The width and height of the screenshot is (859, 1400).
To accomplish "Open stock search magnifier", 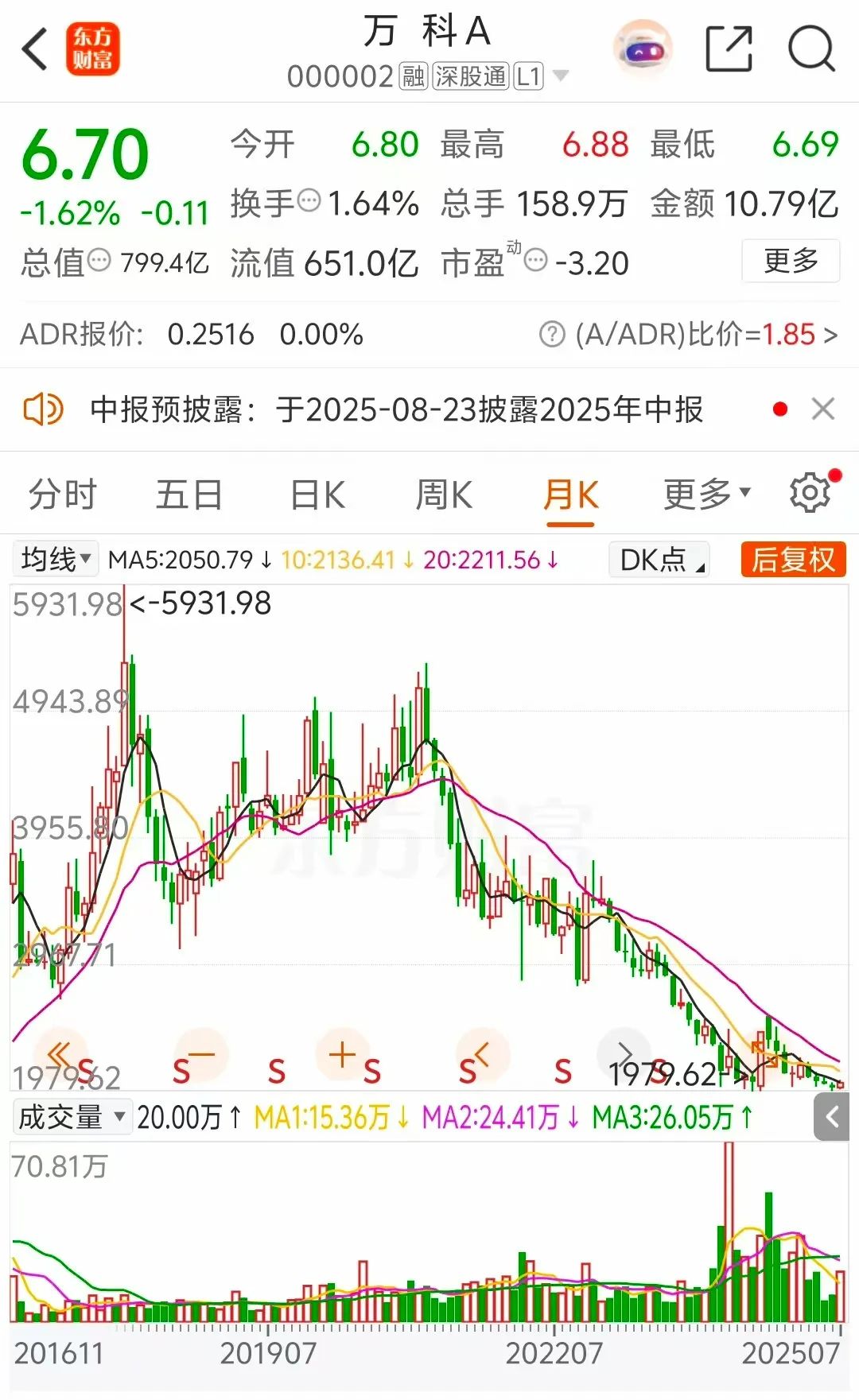I will (x=811, y=49).
